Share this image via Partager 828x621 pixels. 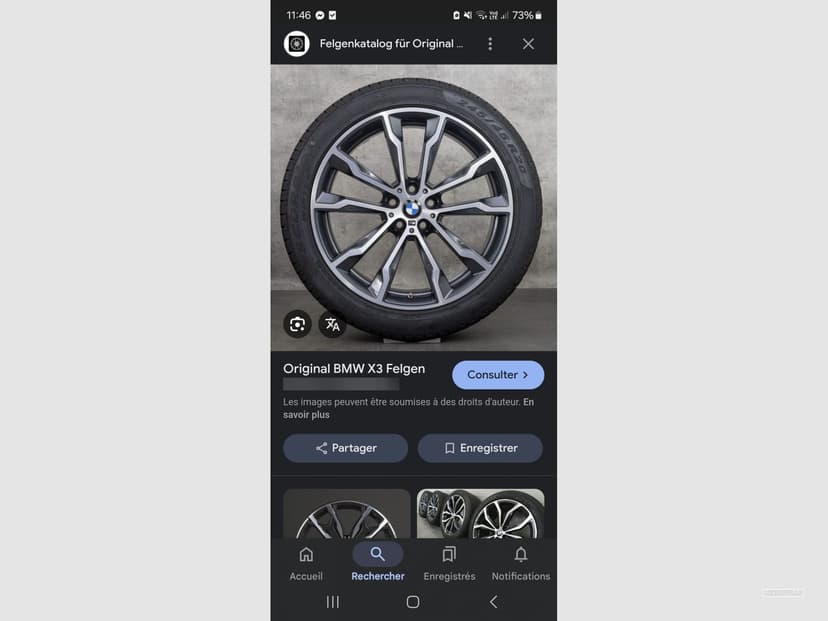(x=345, y=448)
